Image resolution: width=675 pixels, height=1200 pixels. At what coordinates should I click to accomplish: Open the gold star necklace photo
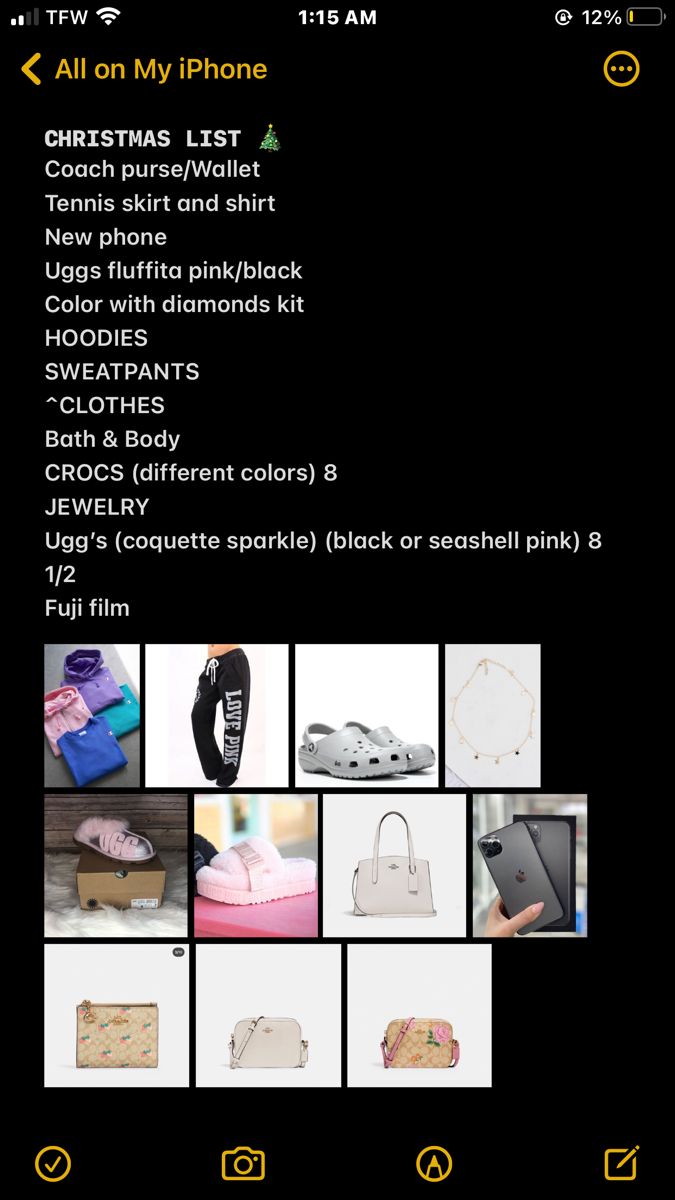[x=493, y=716]
